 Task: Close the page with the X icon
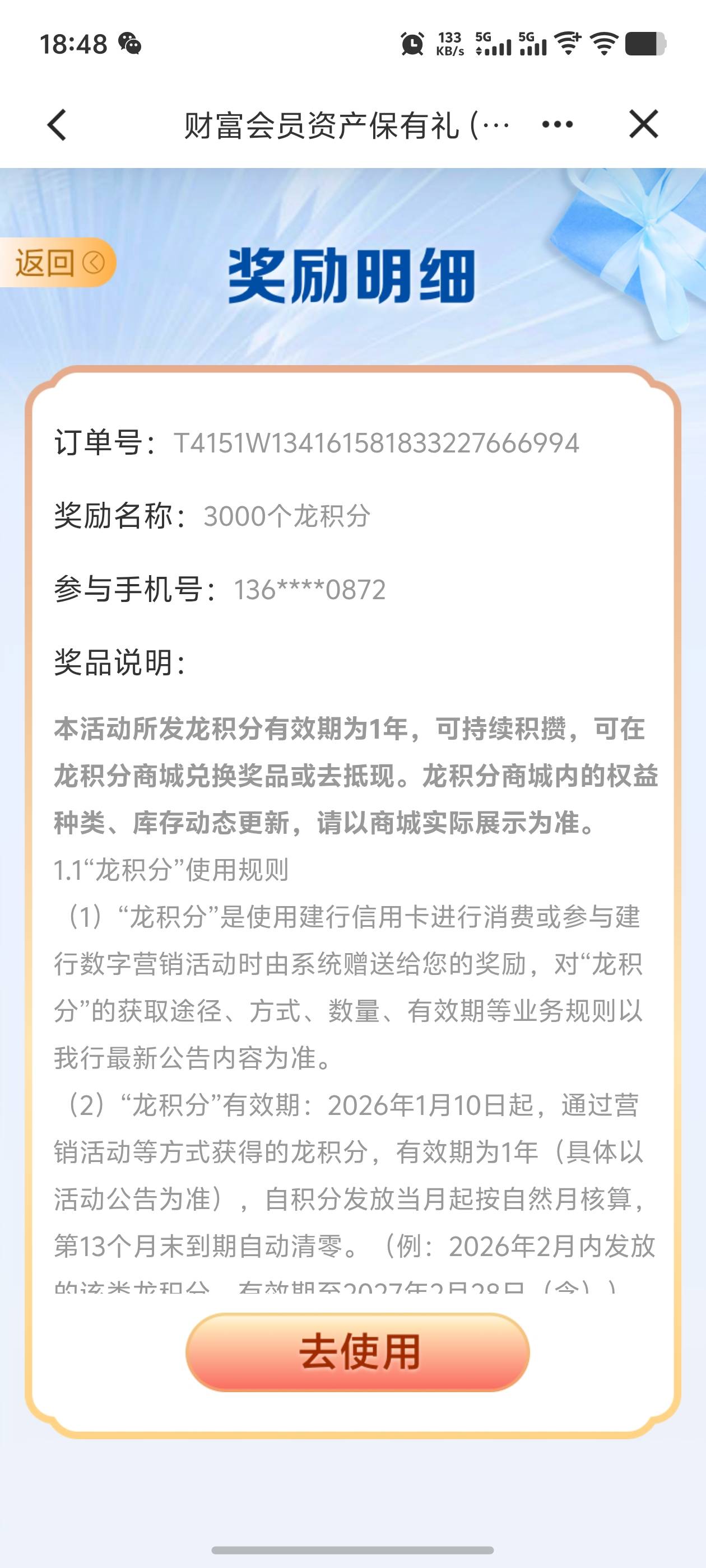coord(643,124)
